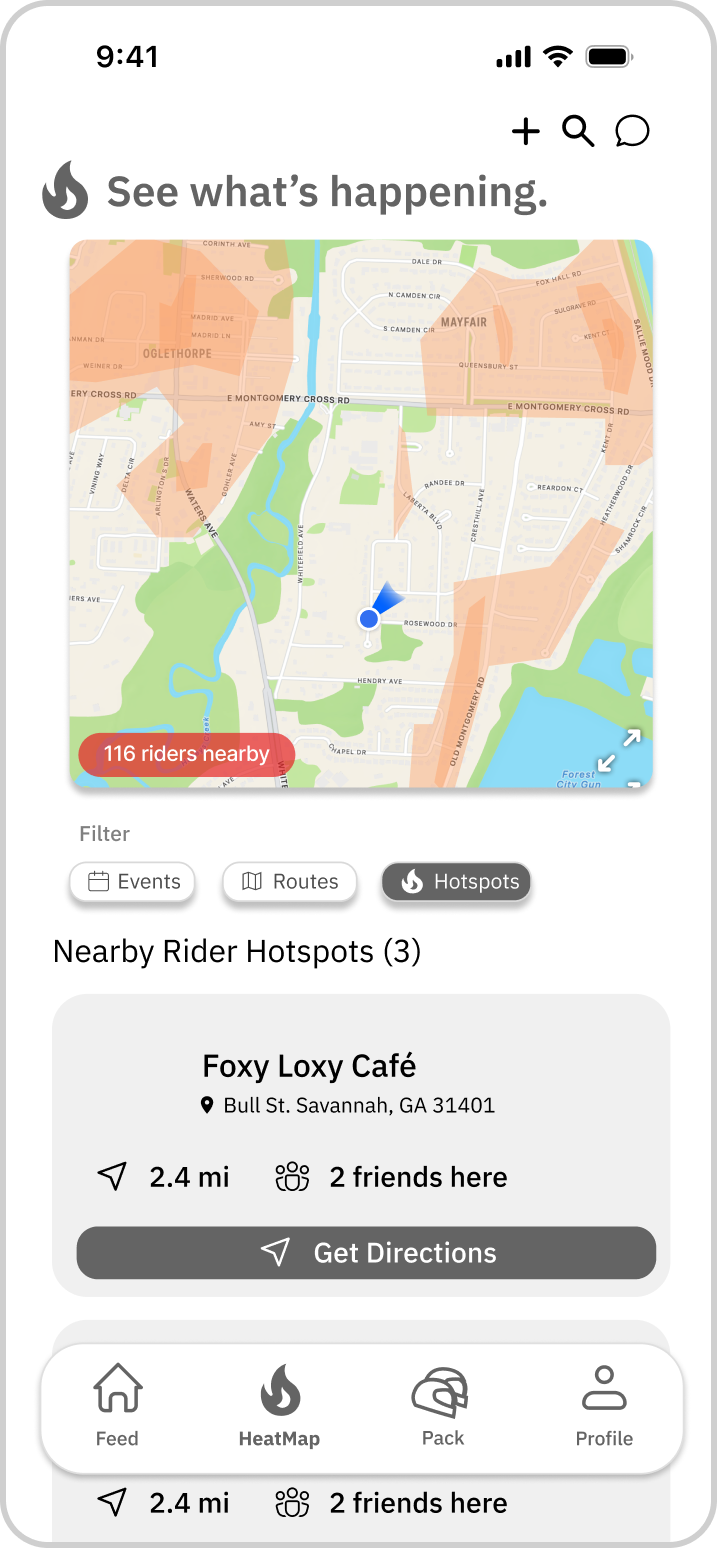This screenshot has width=717, height=1548.
Task: Select the Routes filter chip
Action: (x=289, y=882)
